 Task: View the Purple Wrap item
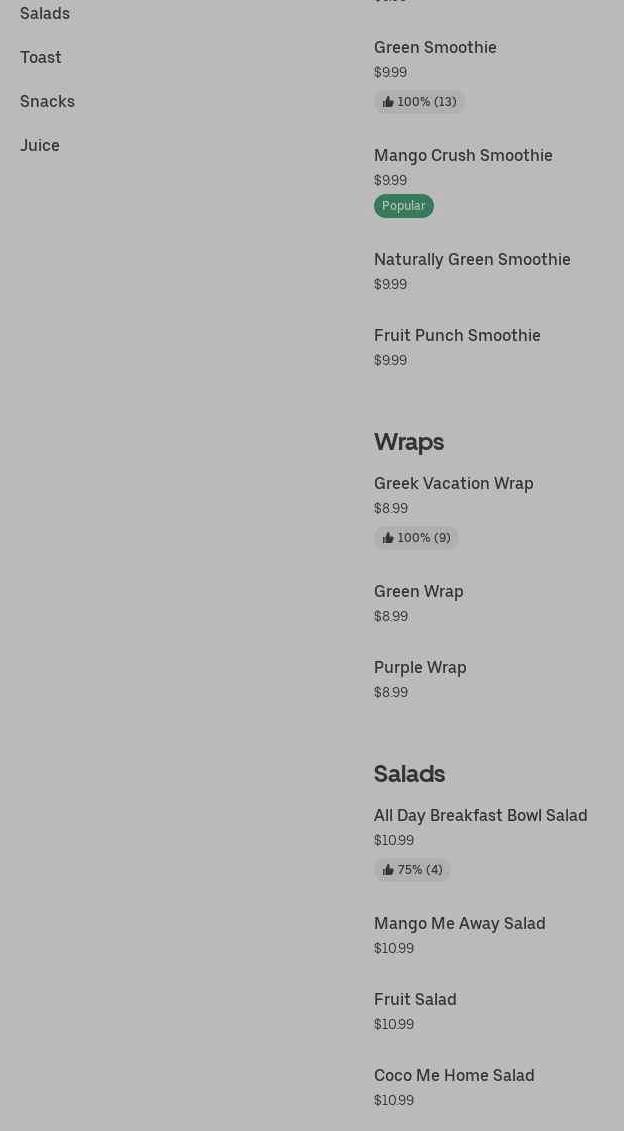[x=420, y=668]
